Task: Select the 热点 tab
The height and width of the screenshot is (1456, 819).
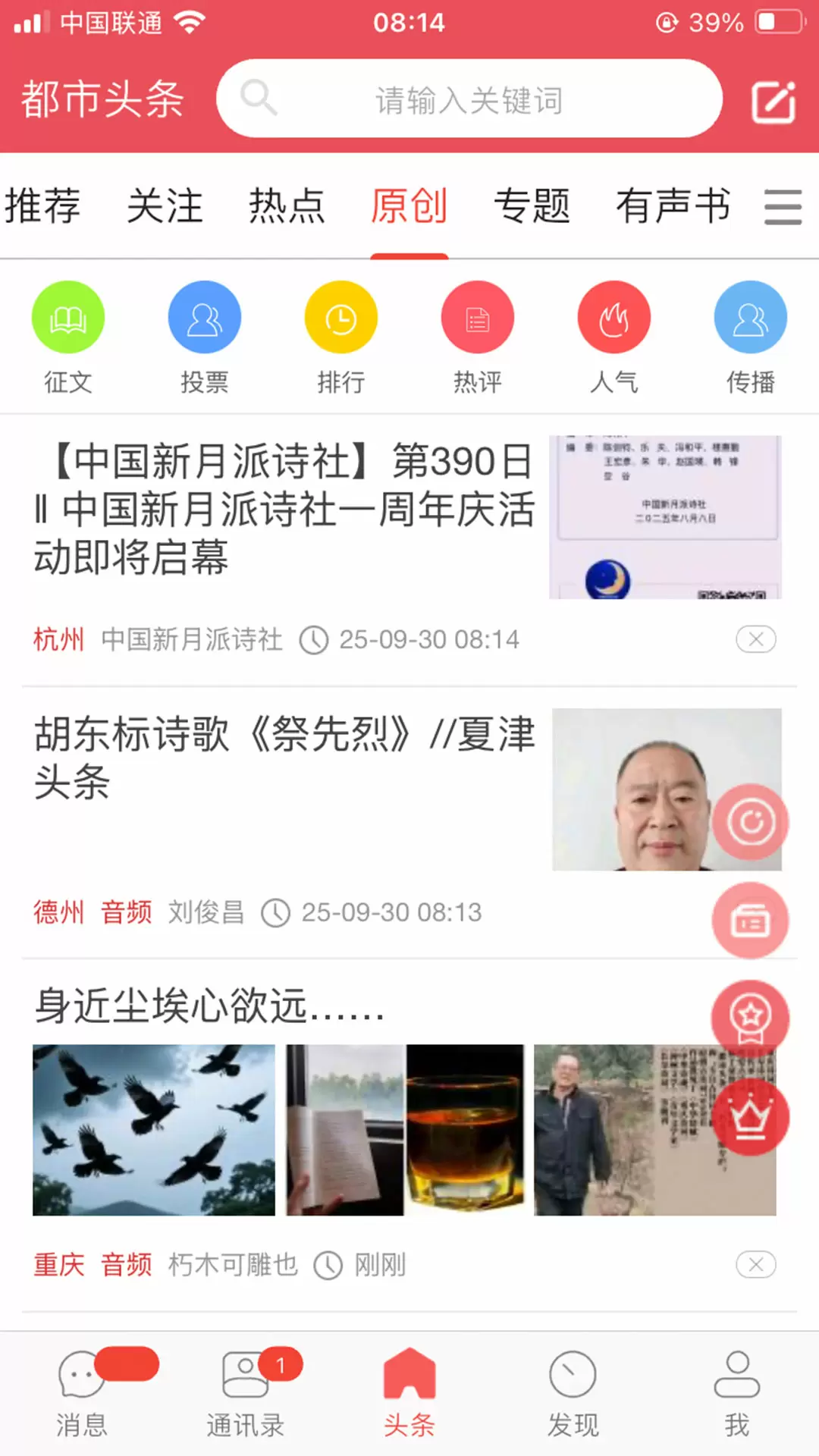Action: [287, 206]
